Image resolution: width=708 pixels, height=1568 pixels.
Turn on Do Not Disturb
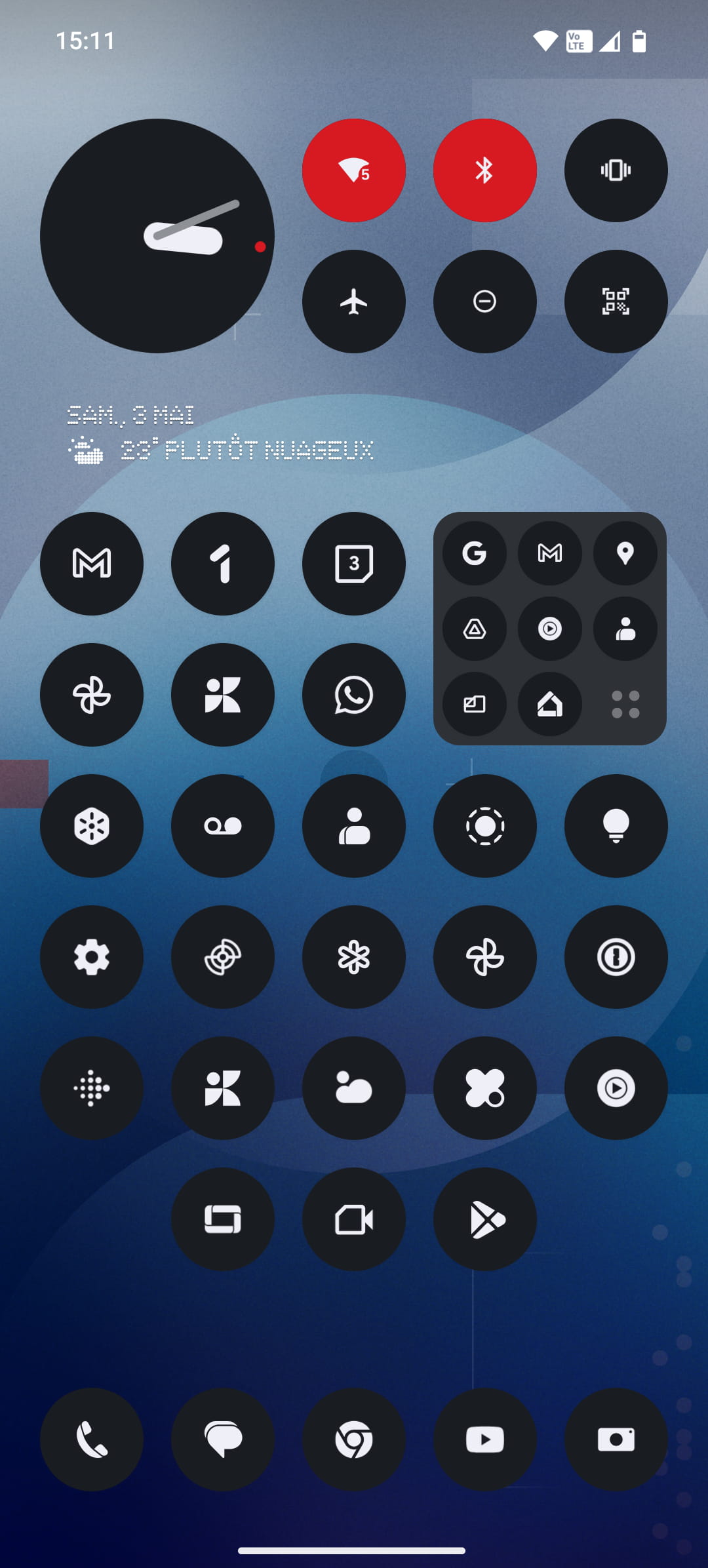(x=484, y=302)
